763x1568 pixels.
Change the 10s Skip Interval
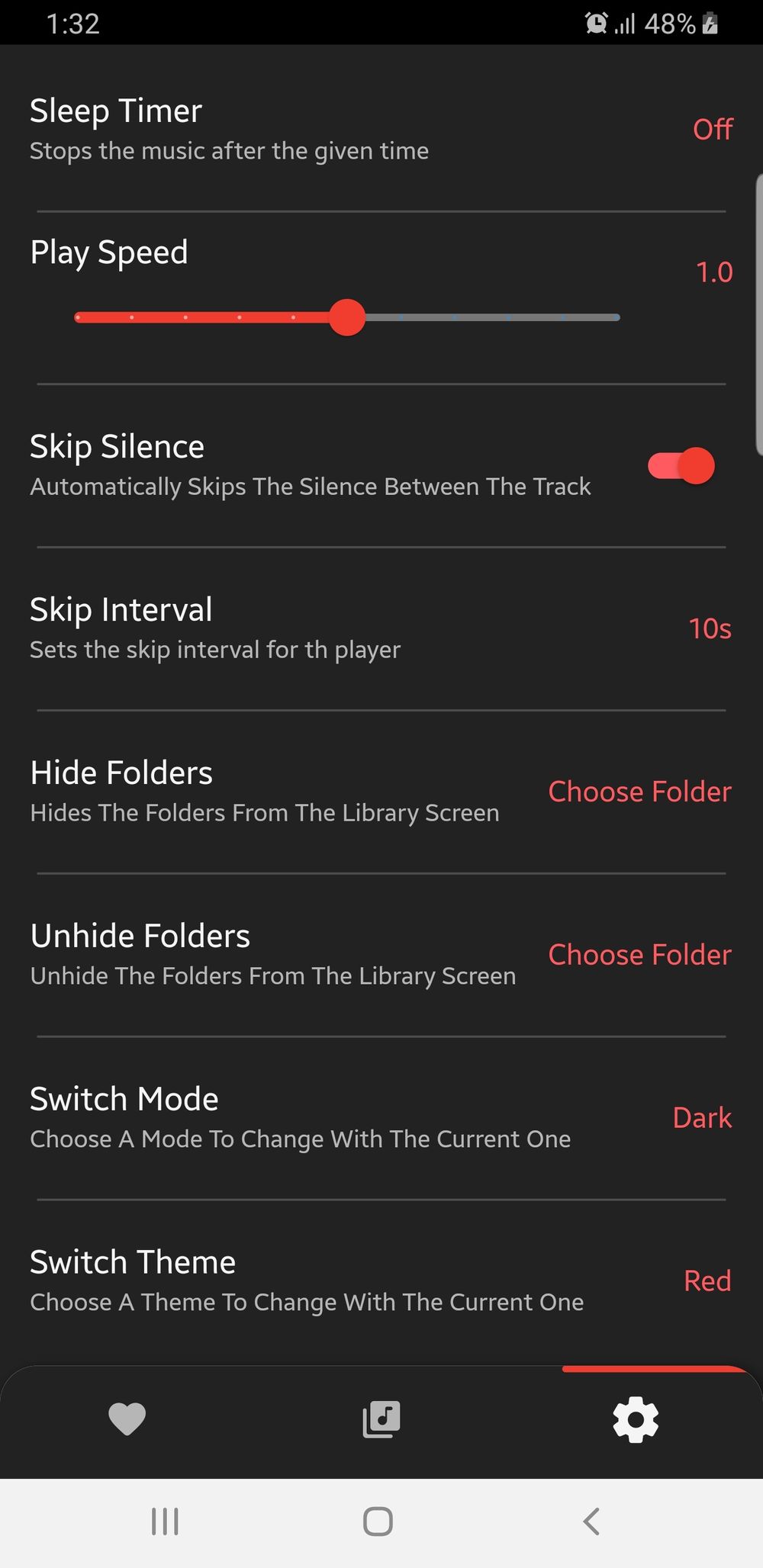pos(710,629)
